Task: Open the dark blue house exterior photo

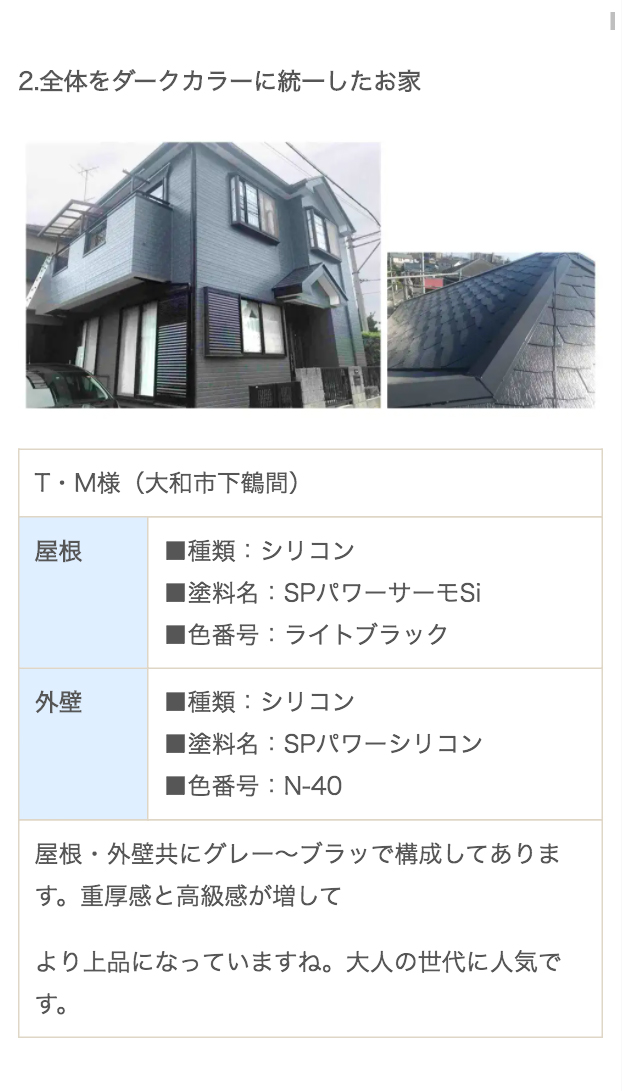Action: pos(203,275)
